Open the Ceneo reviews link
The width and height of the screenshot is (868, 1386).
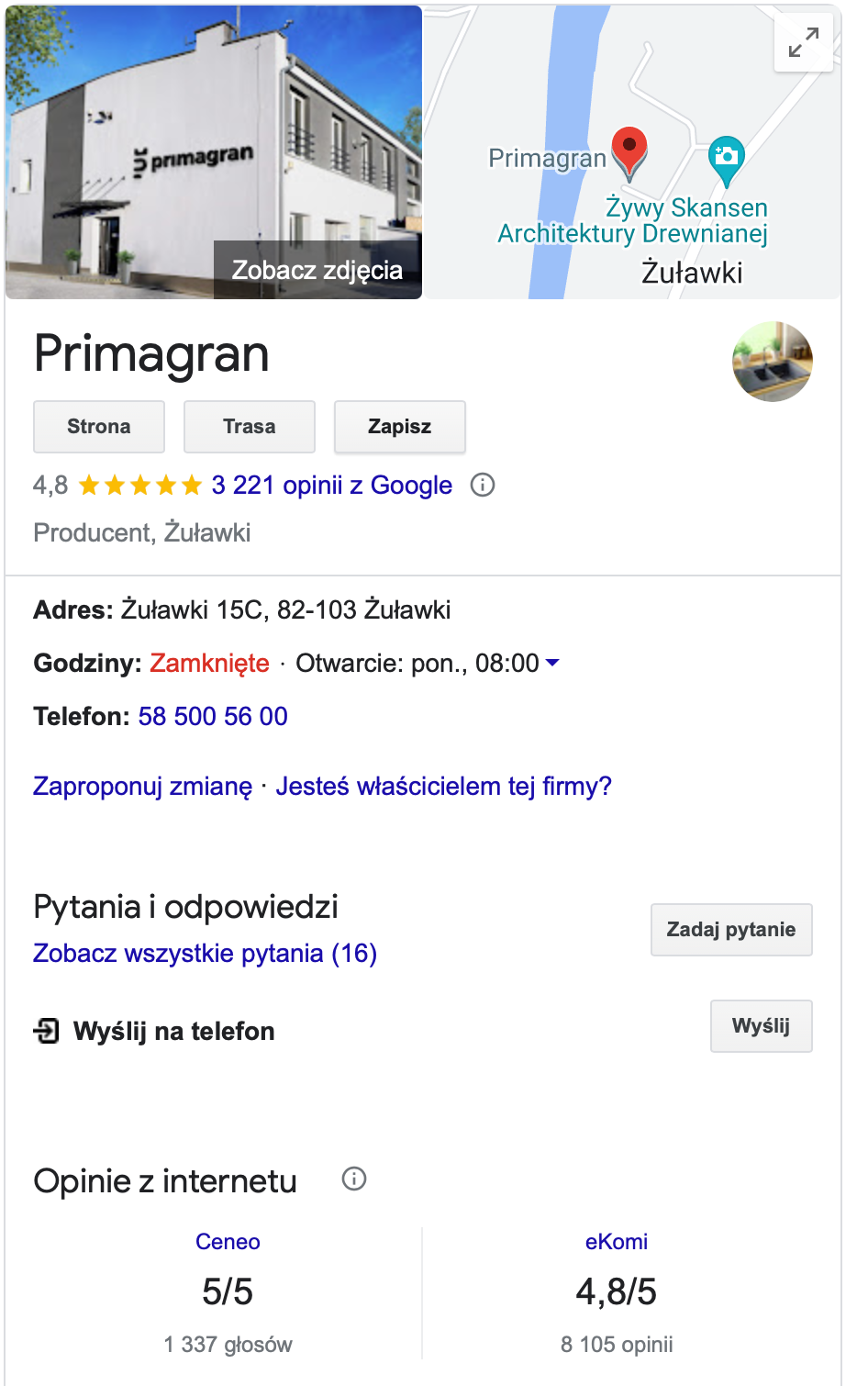(228, 1241)
